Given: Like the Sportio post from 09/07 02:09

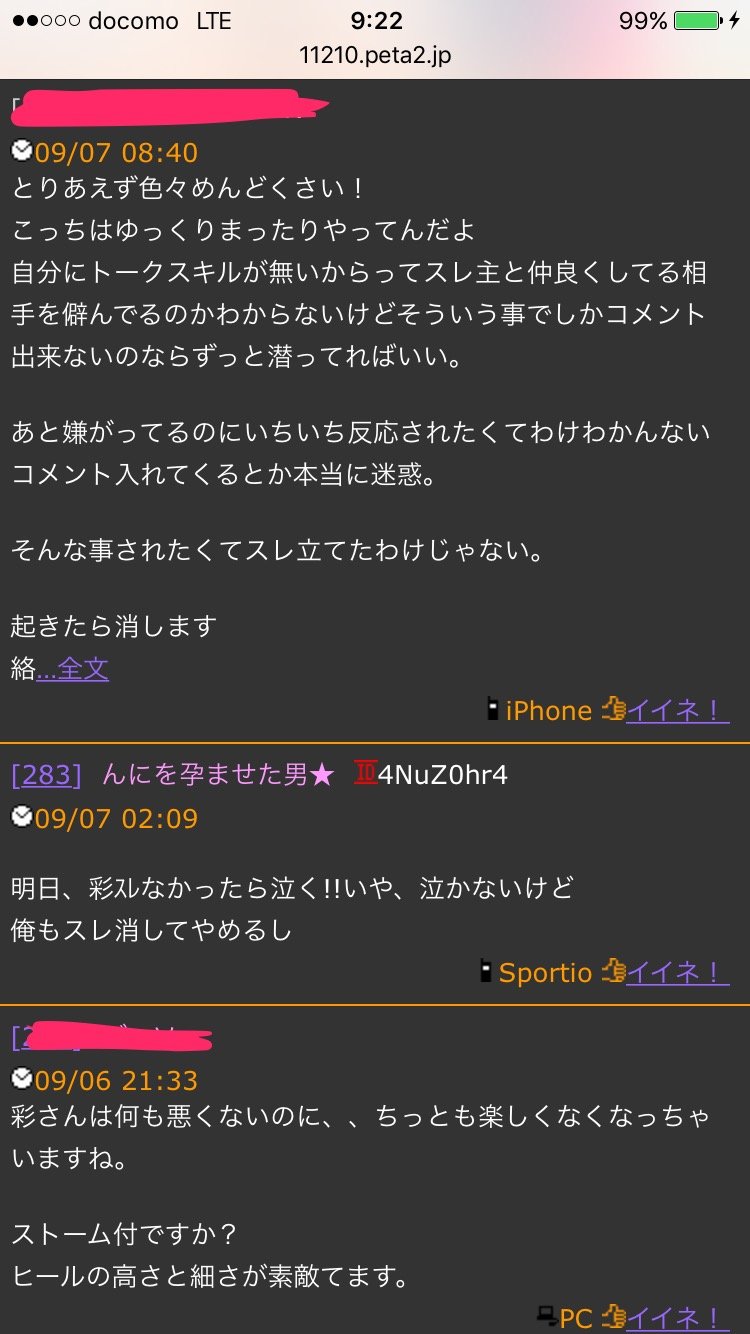Looking at the screenshot, I should (x=677, y=972).
